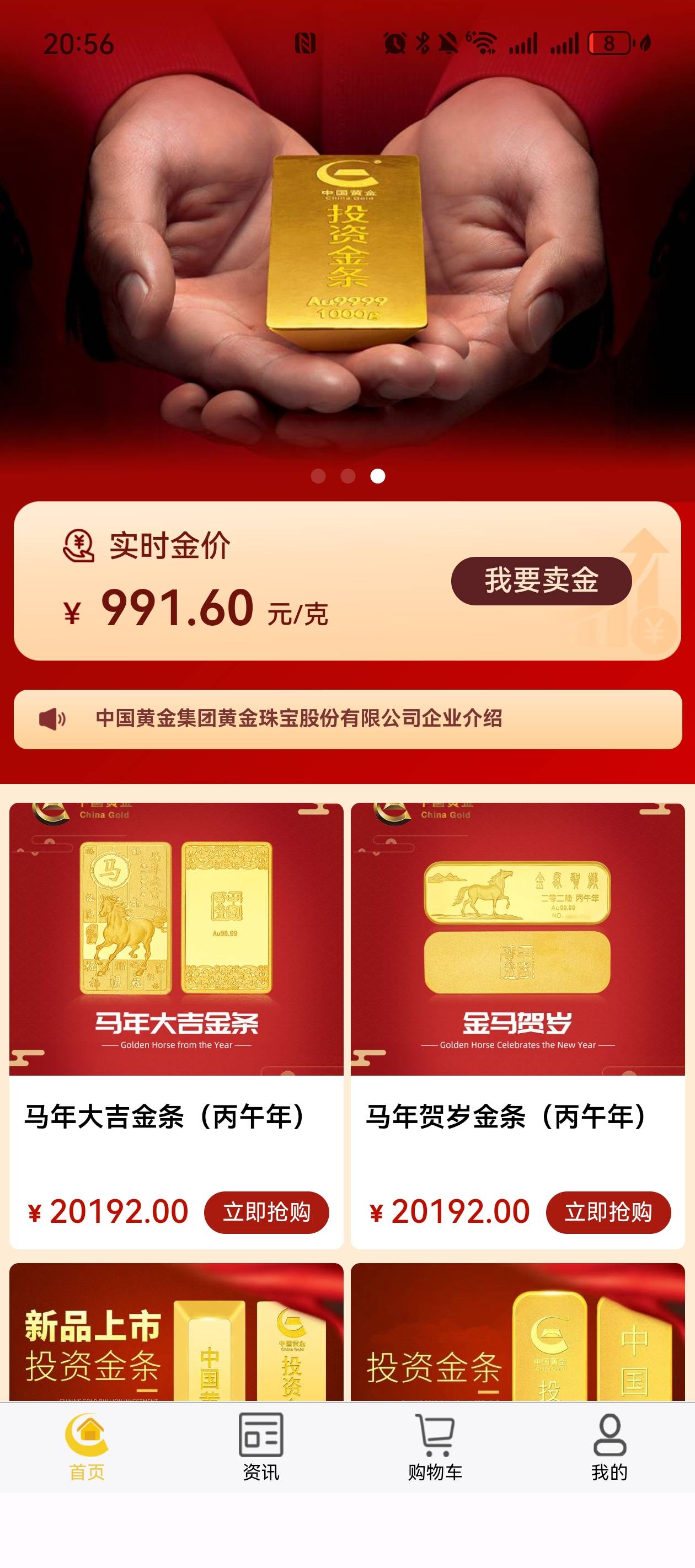Jump to the first banner page dot
The height and width of the screenshot is (1568, 695).
click(x=318, y=476)
